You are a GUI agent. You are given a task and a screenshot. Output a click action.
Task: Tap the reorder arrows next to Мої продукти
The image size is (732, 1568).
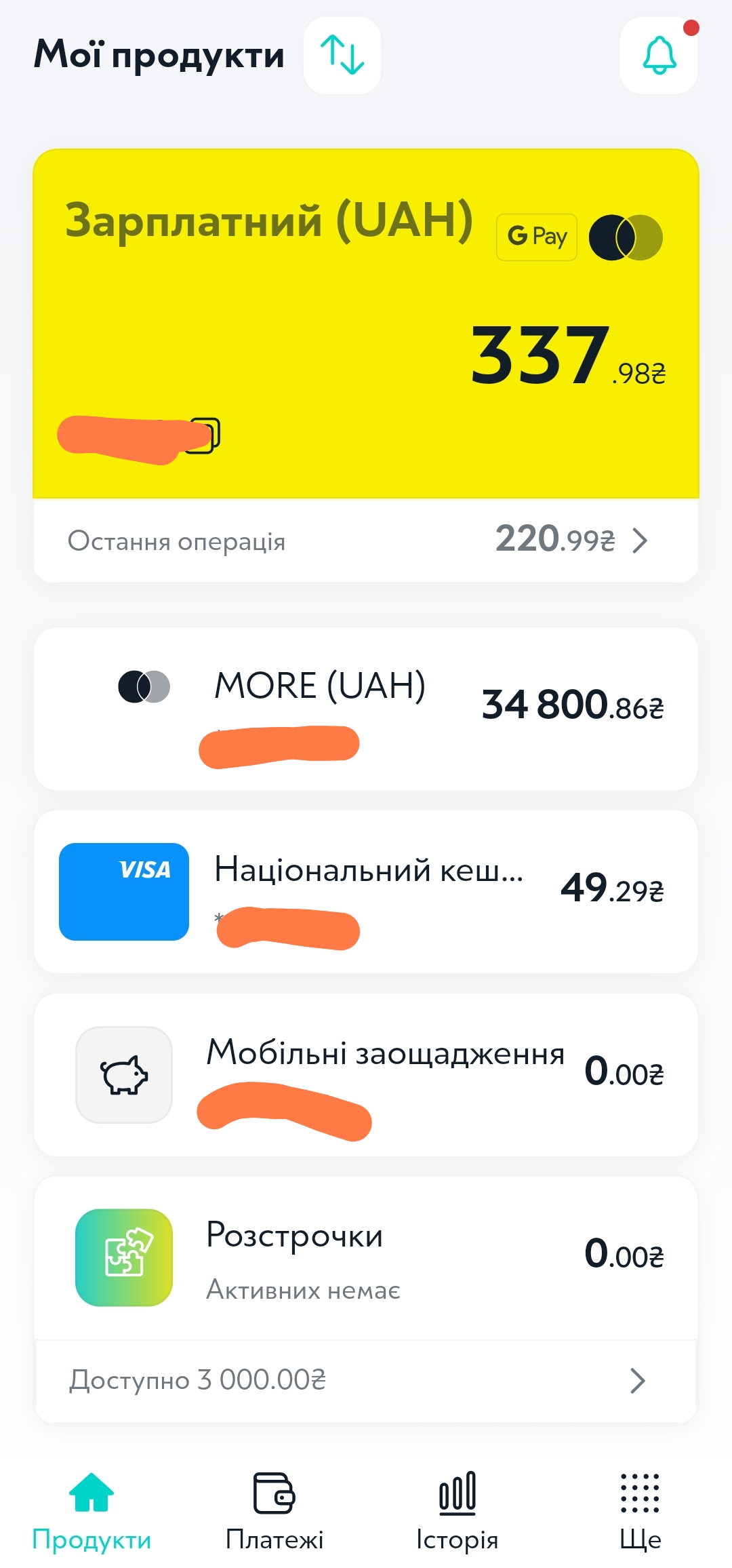pyautogui.click(x=342, y=56)
